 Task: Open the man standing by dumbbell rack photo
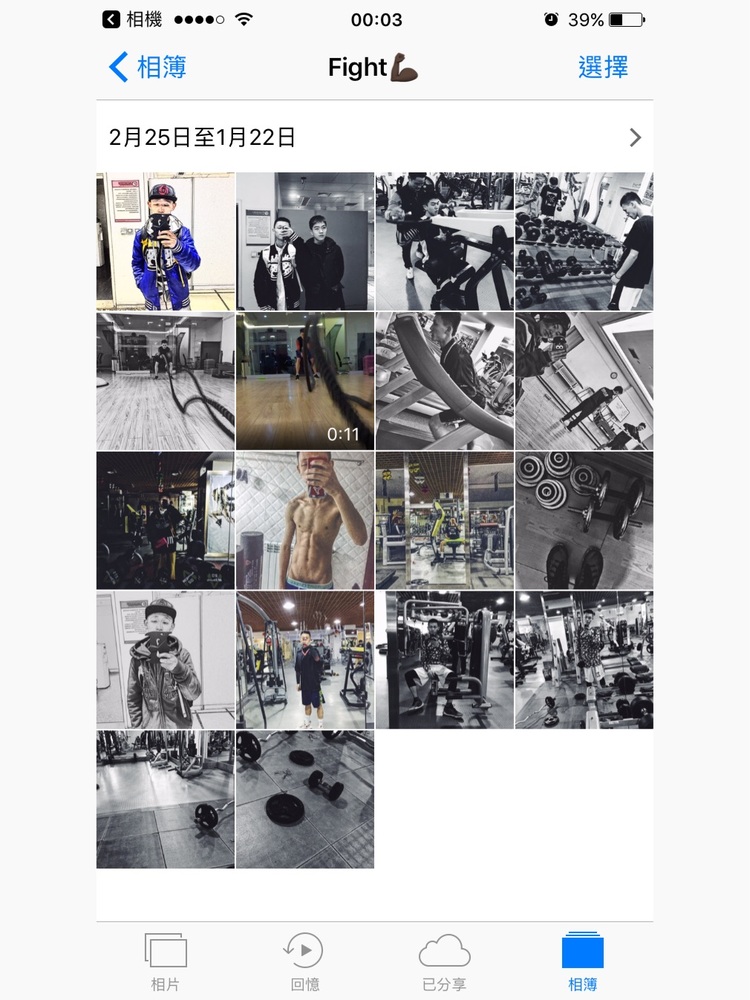pyautogui.click(x=584, y=241)
